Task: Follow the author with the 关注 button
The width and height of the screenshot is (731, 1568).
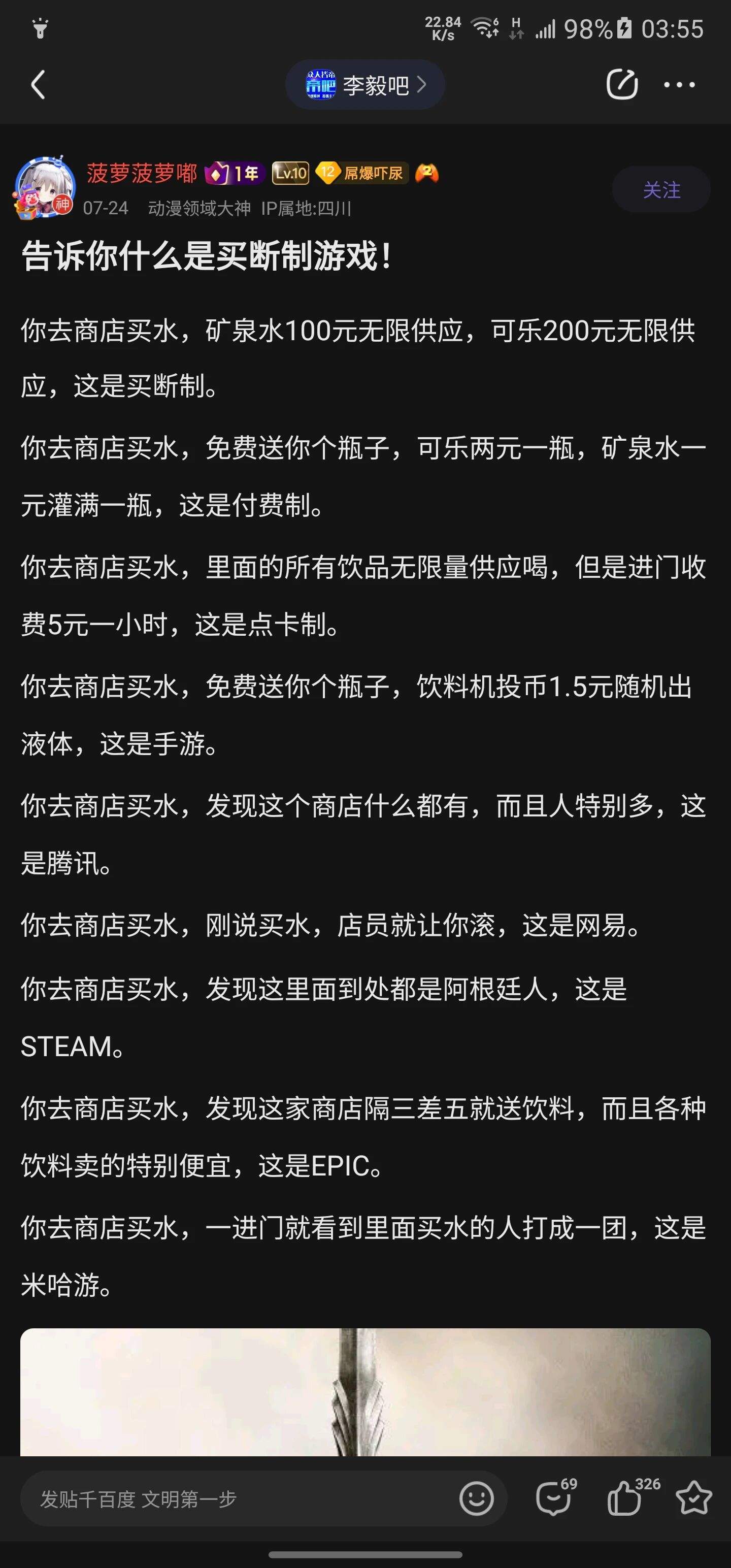Action: pyautogui.click(x=661, y=189)
